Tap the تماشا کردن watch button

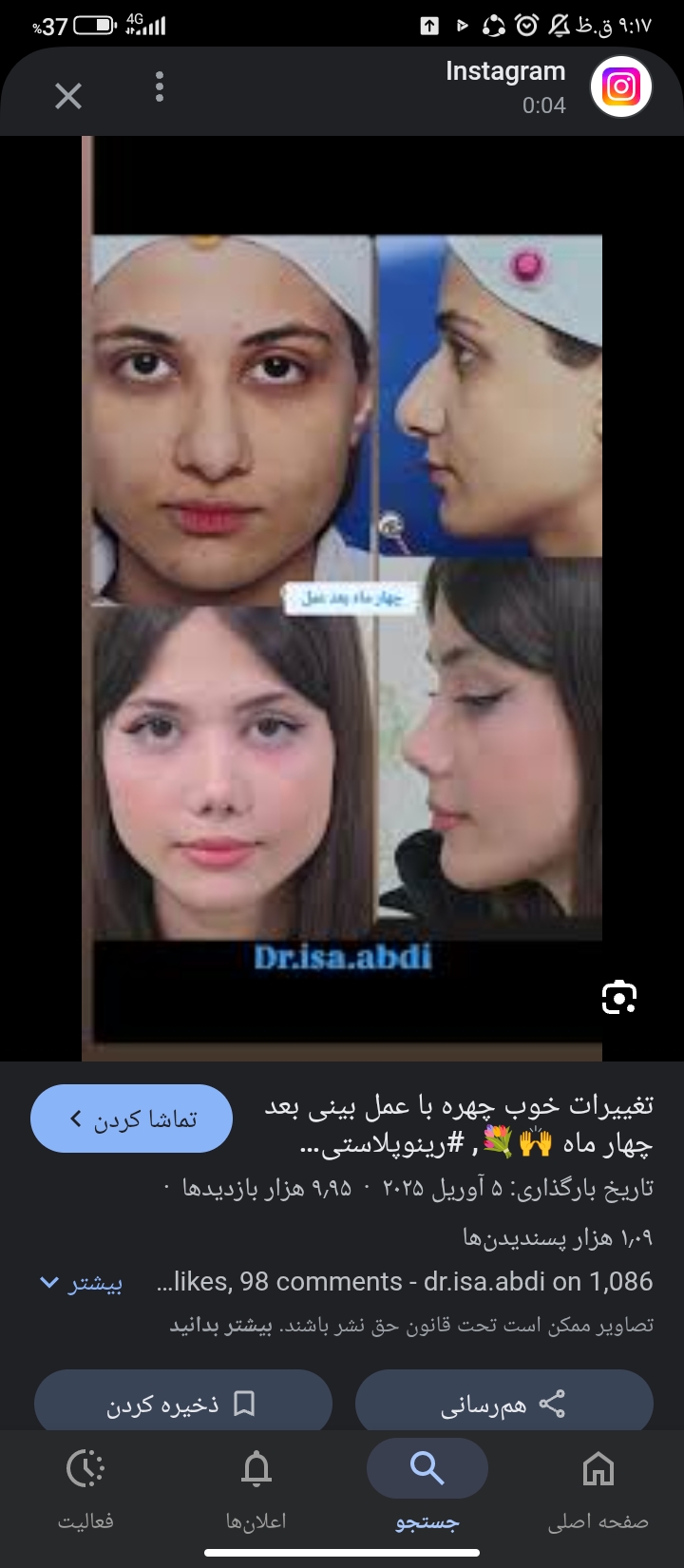(132, 1119)
